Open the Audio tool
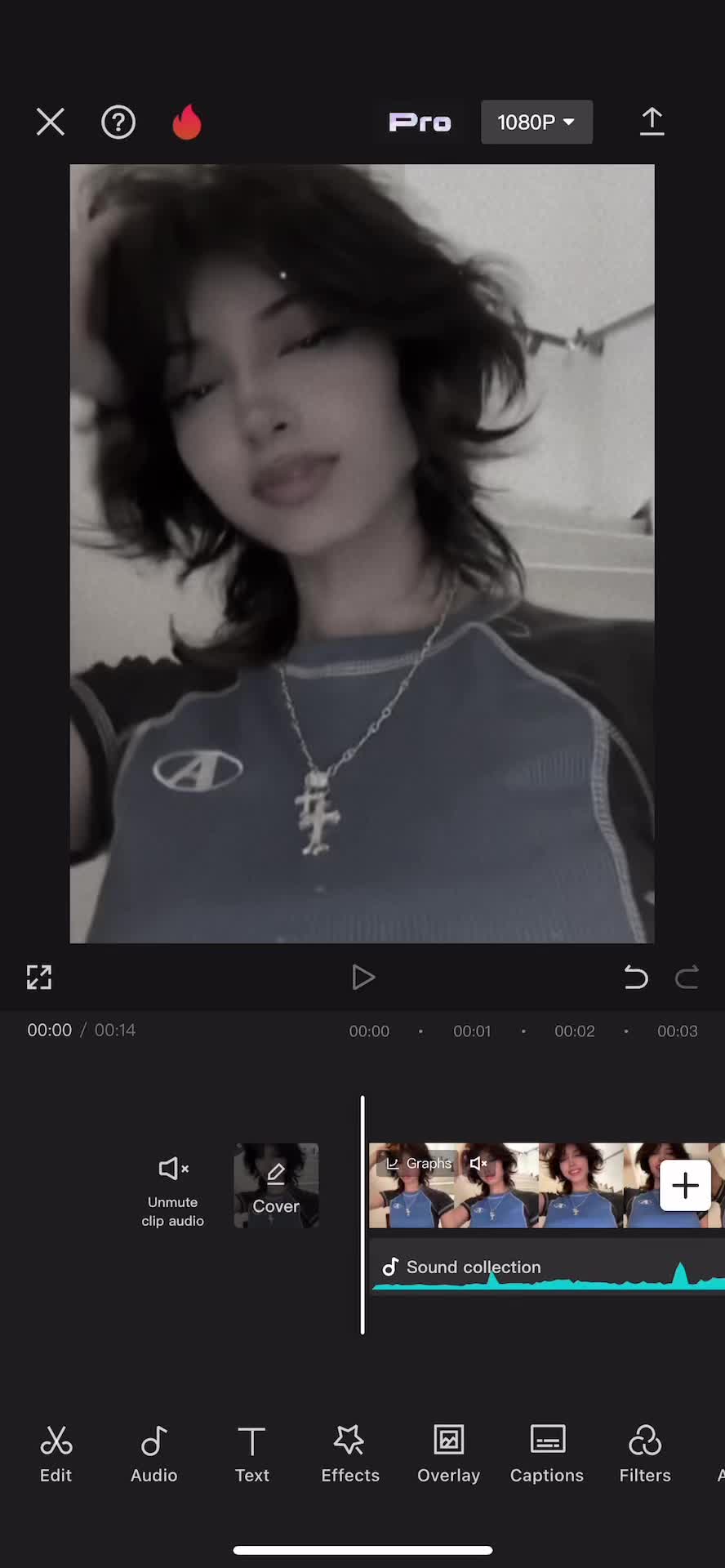This screenshot has width=725, height=1568. (x=154, y=1454)
